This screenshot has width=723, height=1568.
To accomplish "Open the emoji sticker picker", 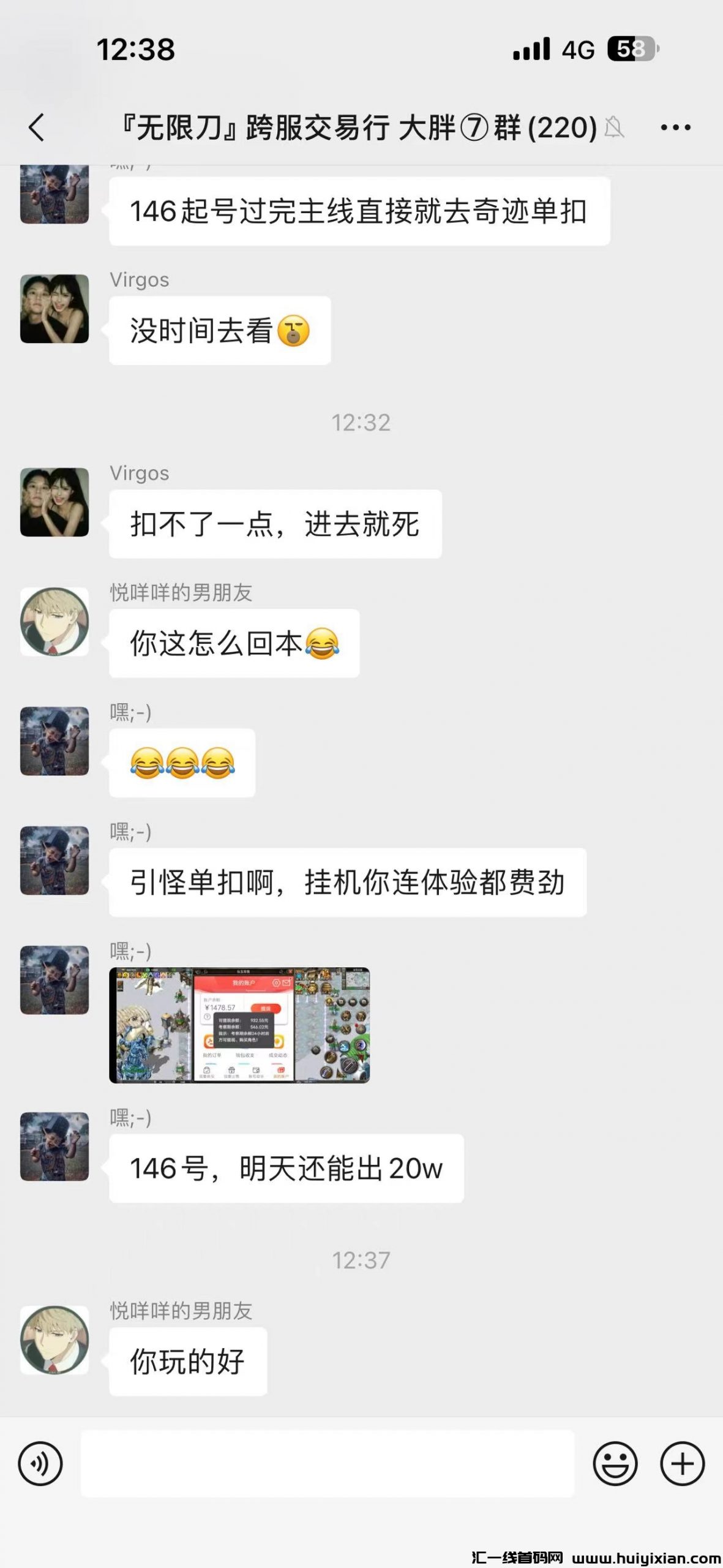I will tap(615, 1464).
